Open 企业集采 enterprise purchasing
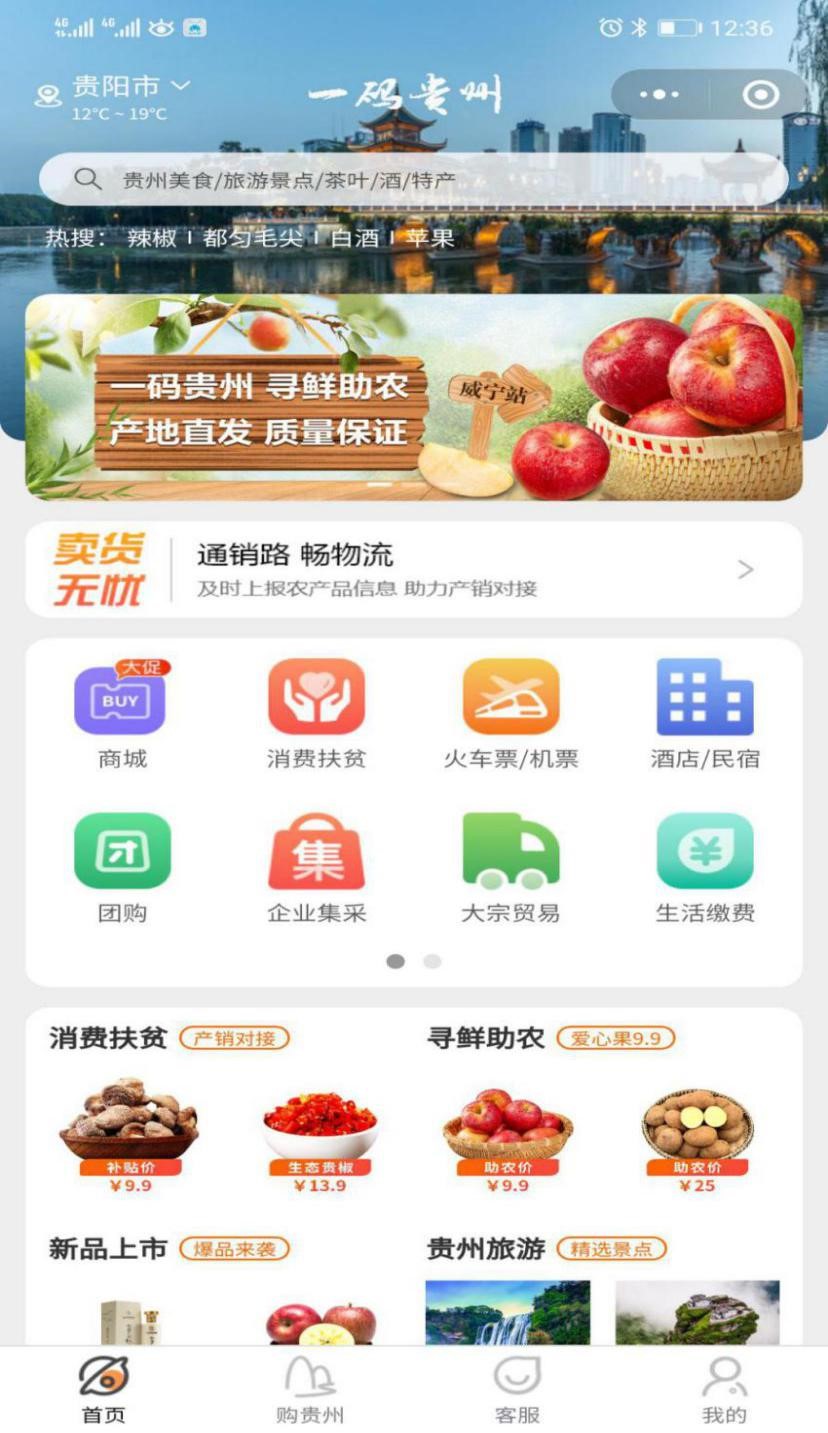This screenshot has height=1433, width=828. pyautogui.click(x=316, y=868)
